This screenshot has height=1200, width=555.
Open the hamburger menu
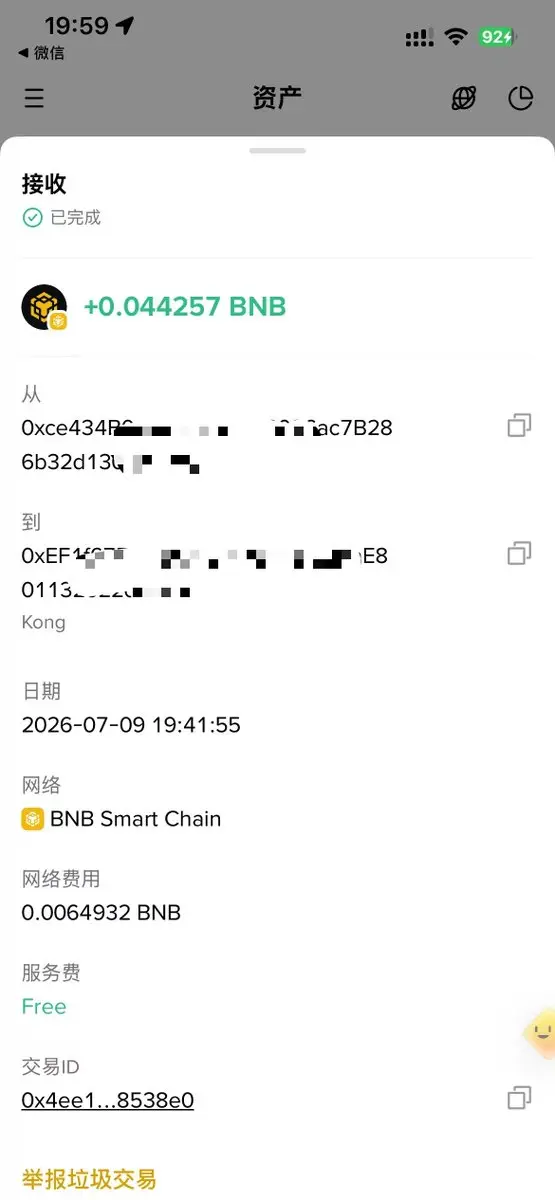point(34,98)
